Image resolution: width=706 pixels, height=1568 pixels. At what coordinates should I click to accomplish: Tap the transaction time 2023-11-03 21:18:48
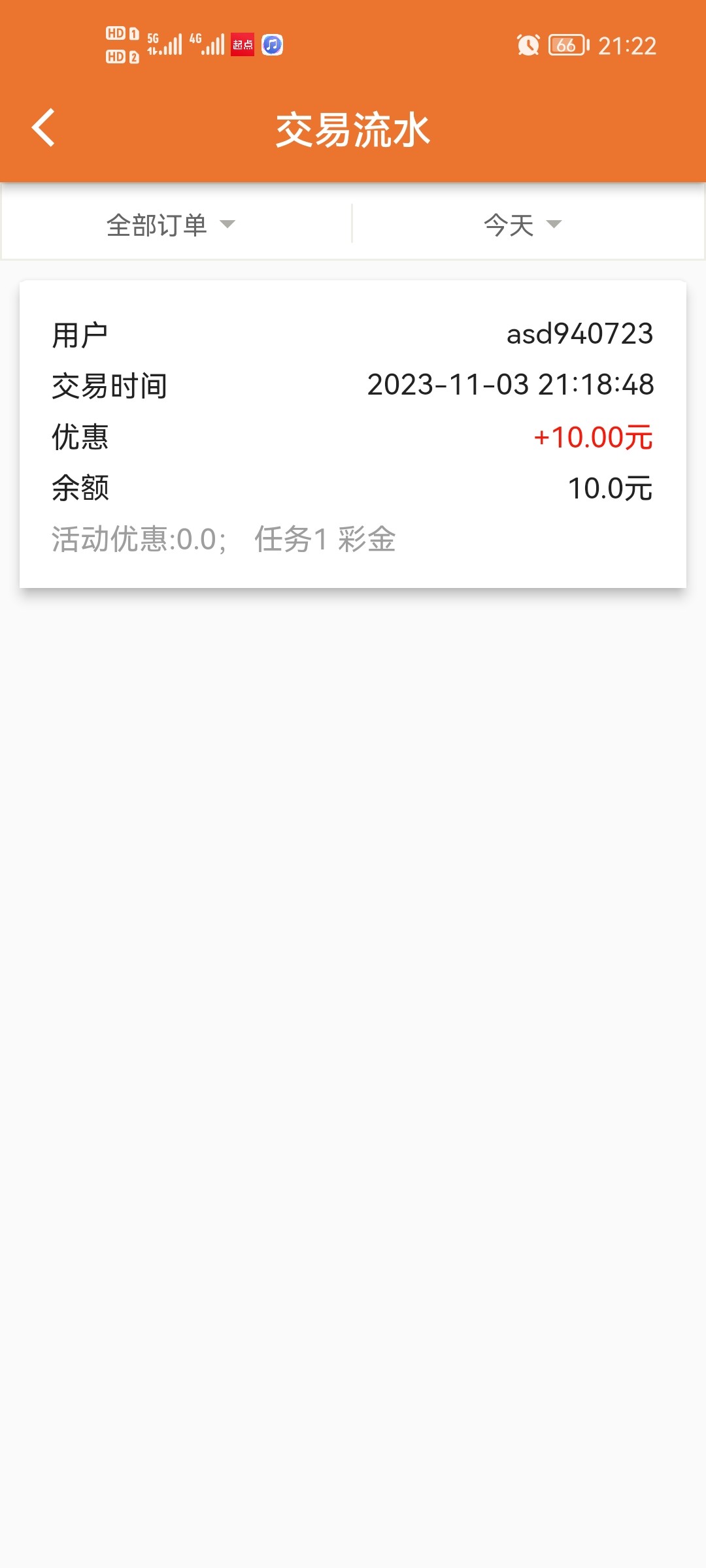(510, 385)
